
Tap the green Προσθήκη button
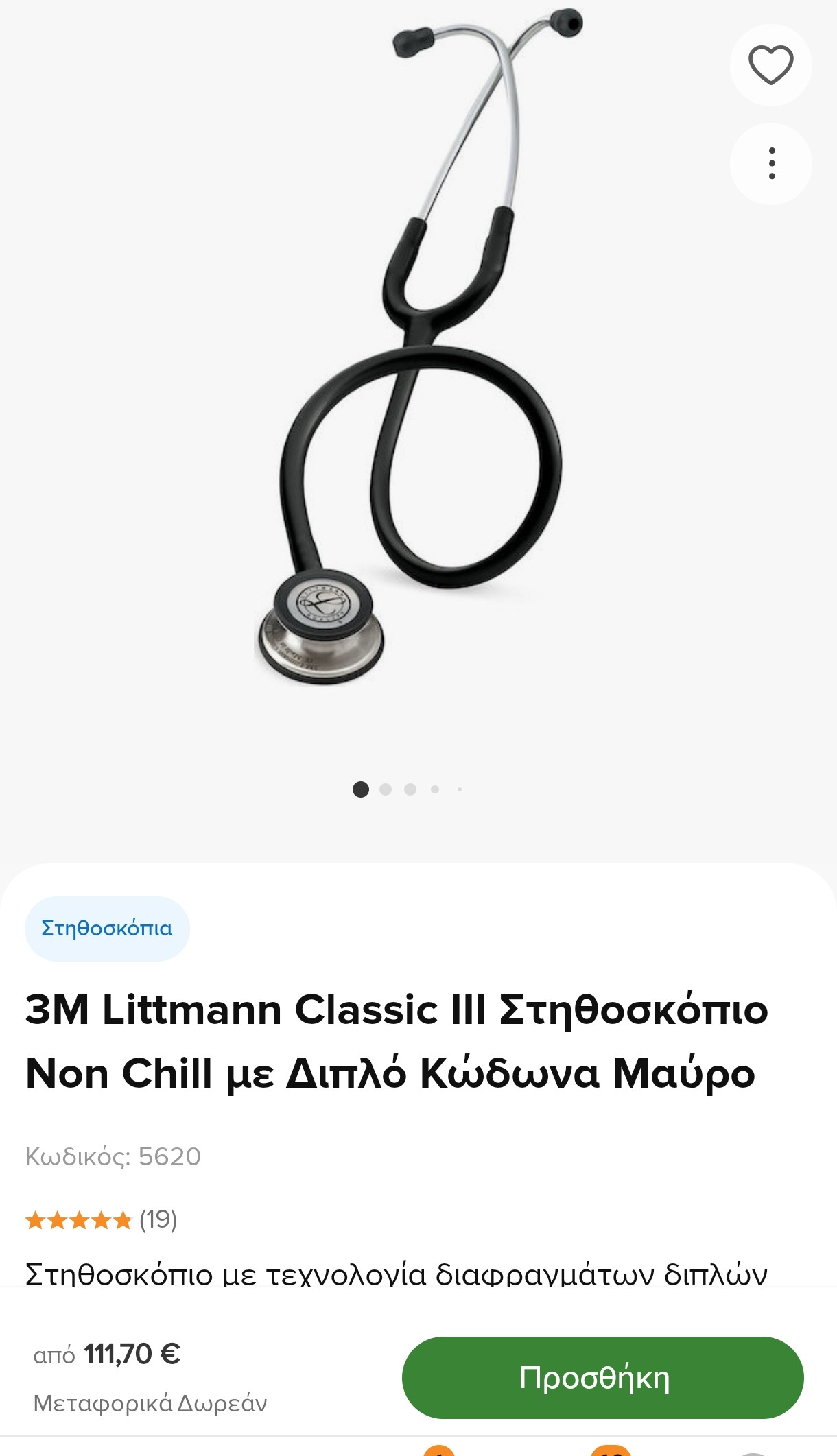coord(602,1378)
